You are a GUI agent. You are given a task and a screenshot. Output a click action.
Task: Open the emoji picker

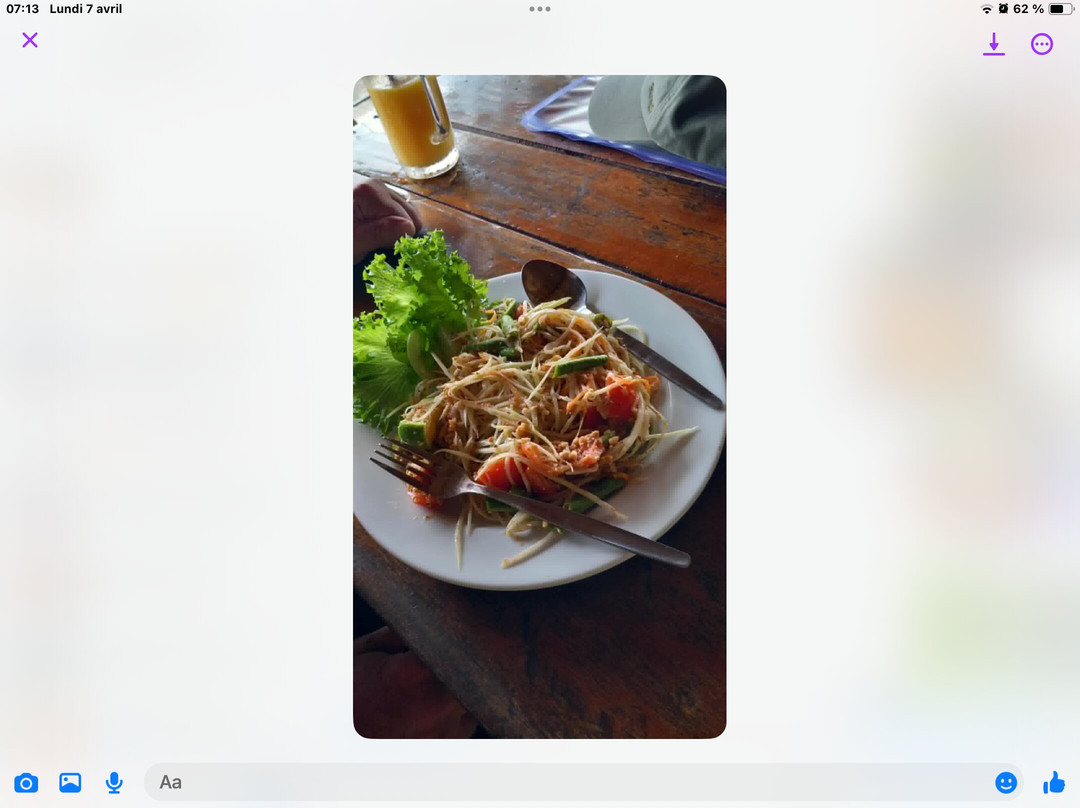coord(1006,782)
